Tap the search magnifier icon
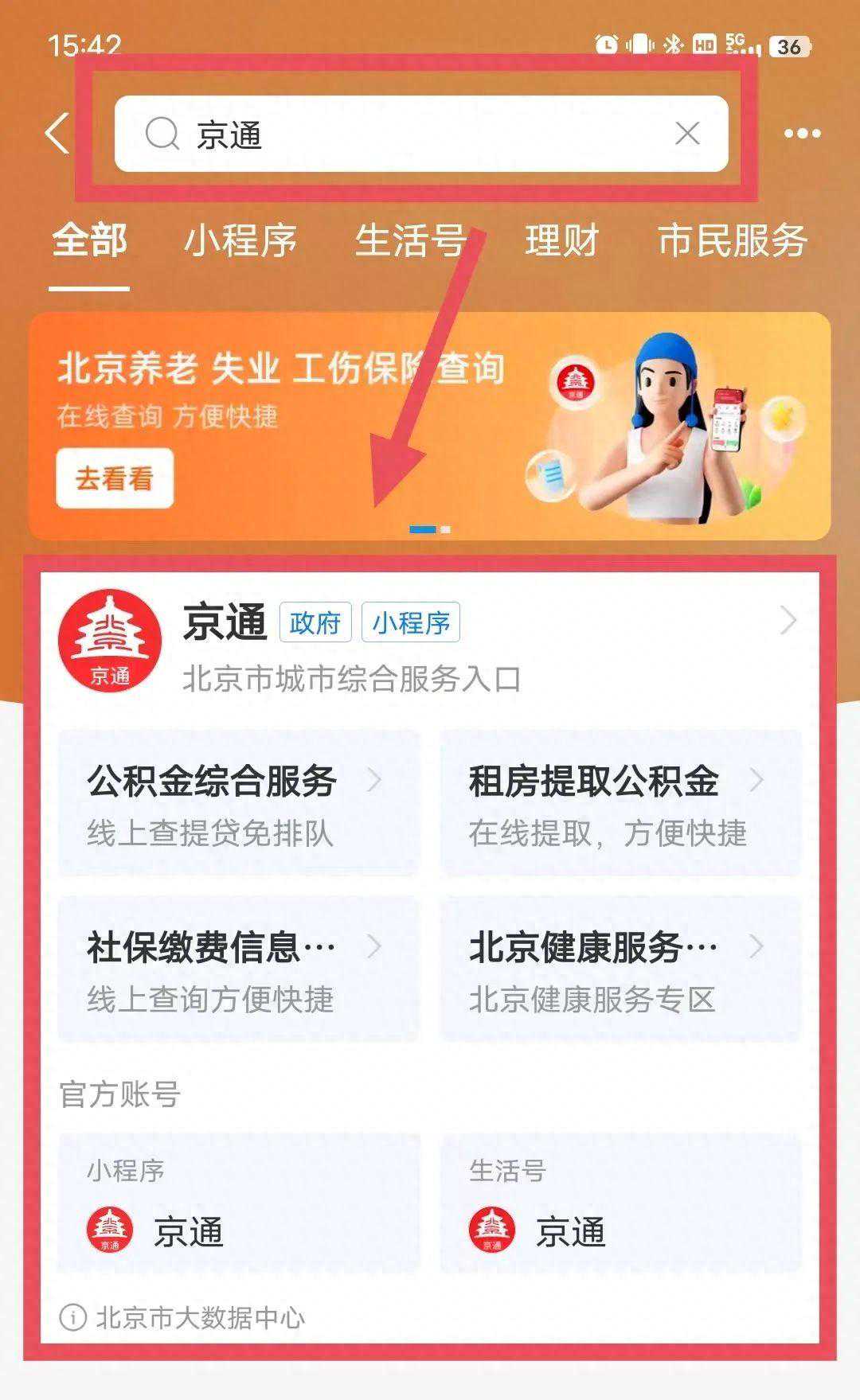Screen dimensions: 860x1400 coord(162,133)
